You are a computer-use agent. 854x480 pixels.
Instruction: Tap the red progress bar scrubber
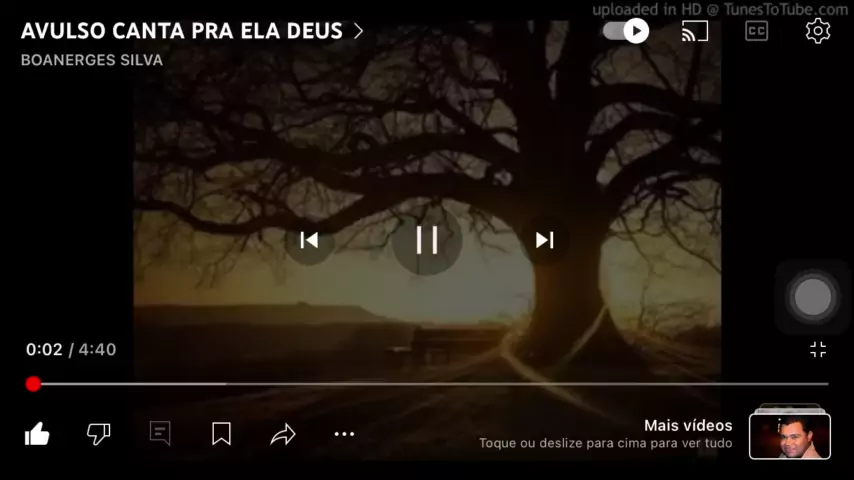click(x=33, y=384)
